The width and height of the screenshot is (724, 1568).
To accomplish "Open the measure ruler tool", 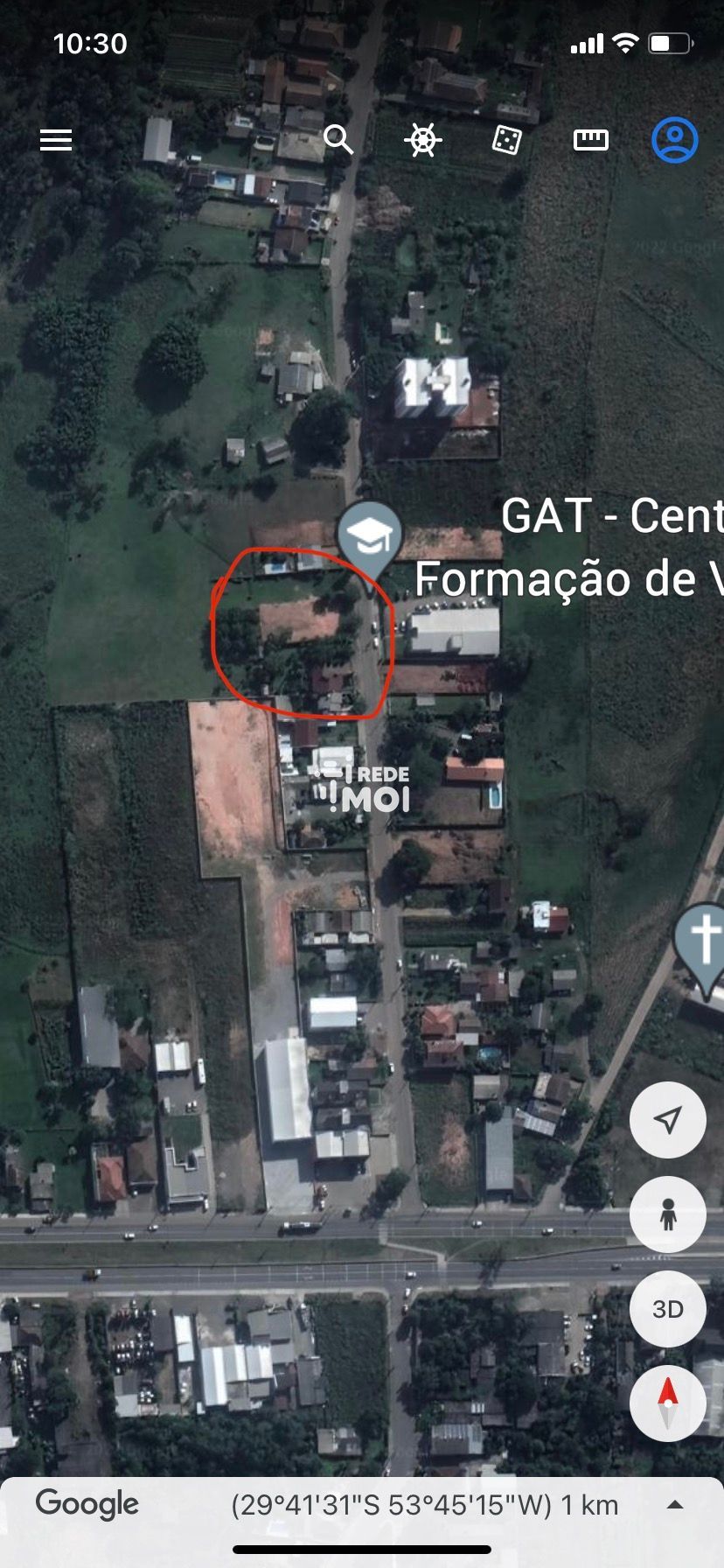I will point(590,140).
